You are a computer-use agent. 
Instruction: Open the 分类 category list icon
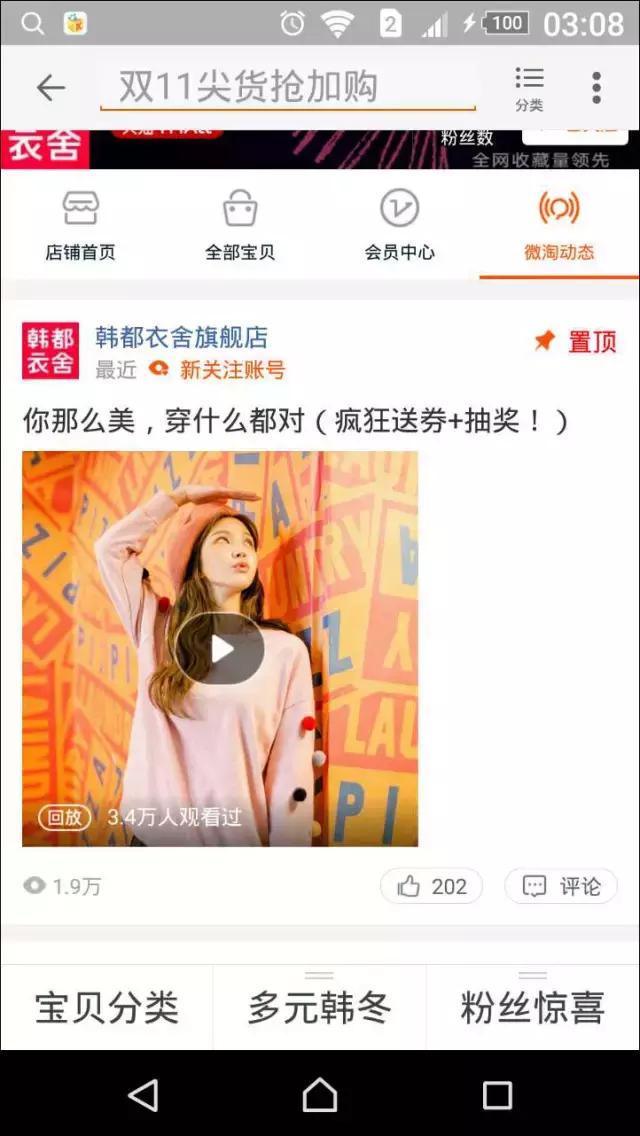pos(529,88)
